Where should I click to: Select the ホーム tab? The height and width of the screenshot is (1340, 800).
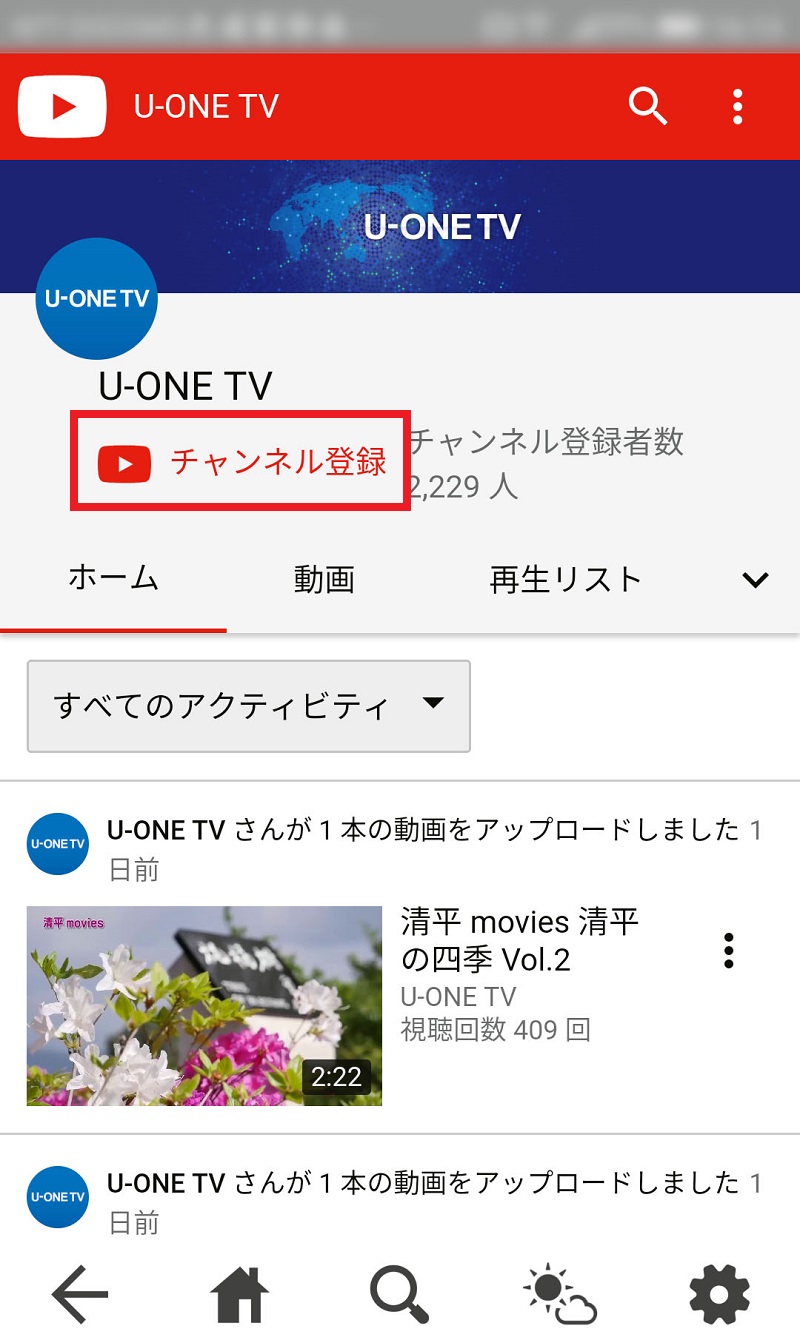click(x=113, y=578)
